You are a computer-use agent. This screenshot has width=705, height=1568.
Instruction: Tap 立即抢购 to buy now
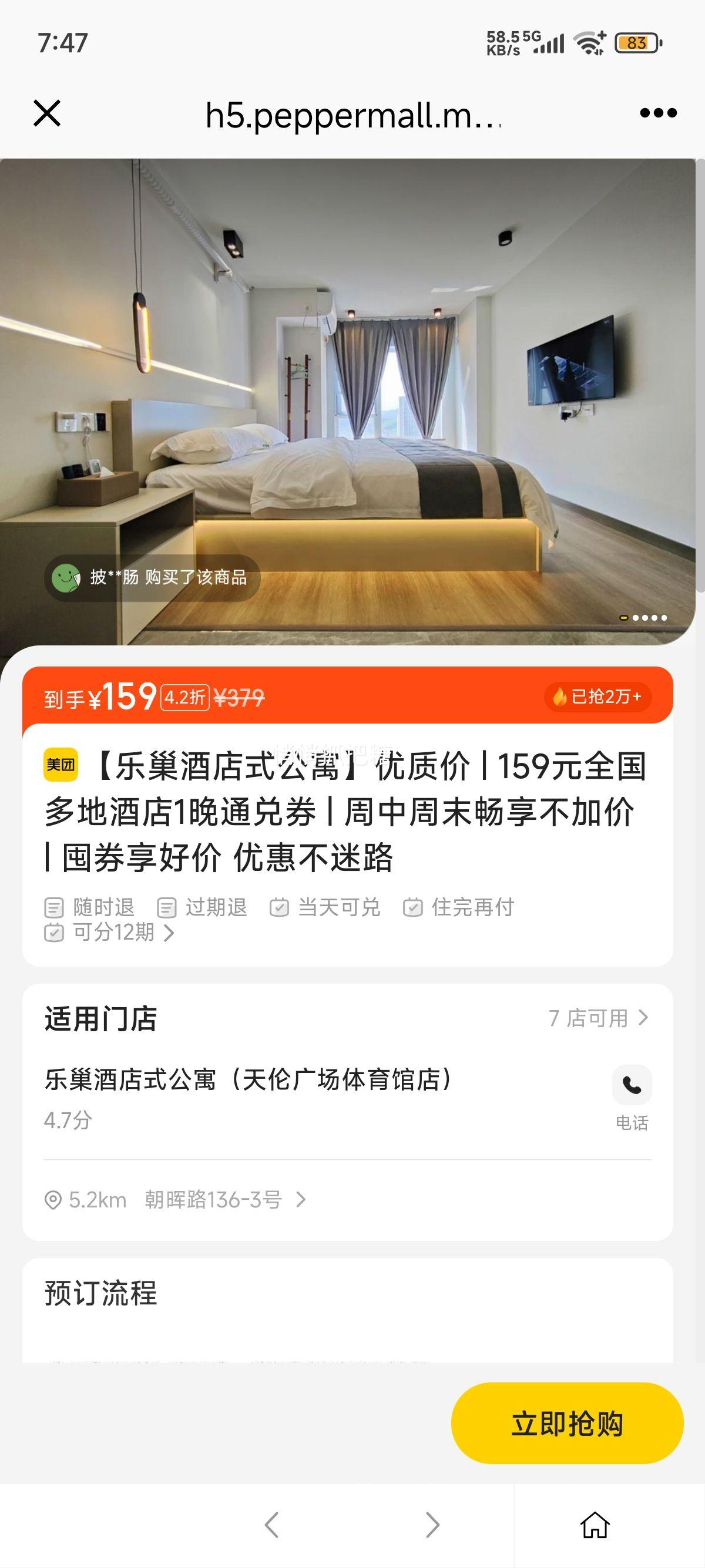pos(567,1424)
